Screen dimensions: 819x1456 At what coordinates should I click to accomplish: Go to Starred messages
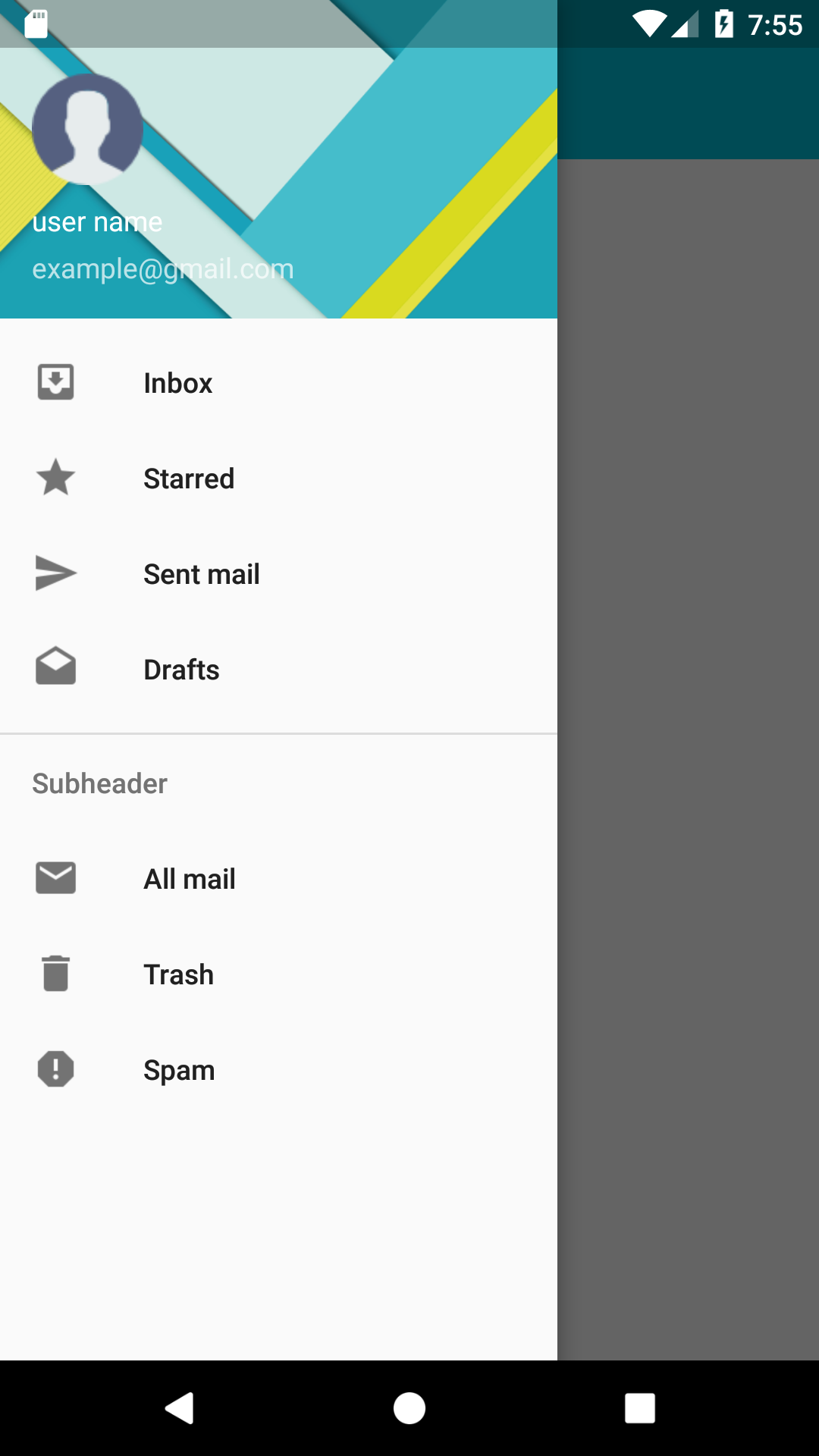[x=278, y=478]
